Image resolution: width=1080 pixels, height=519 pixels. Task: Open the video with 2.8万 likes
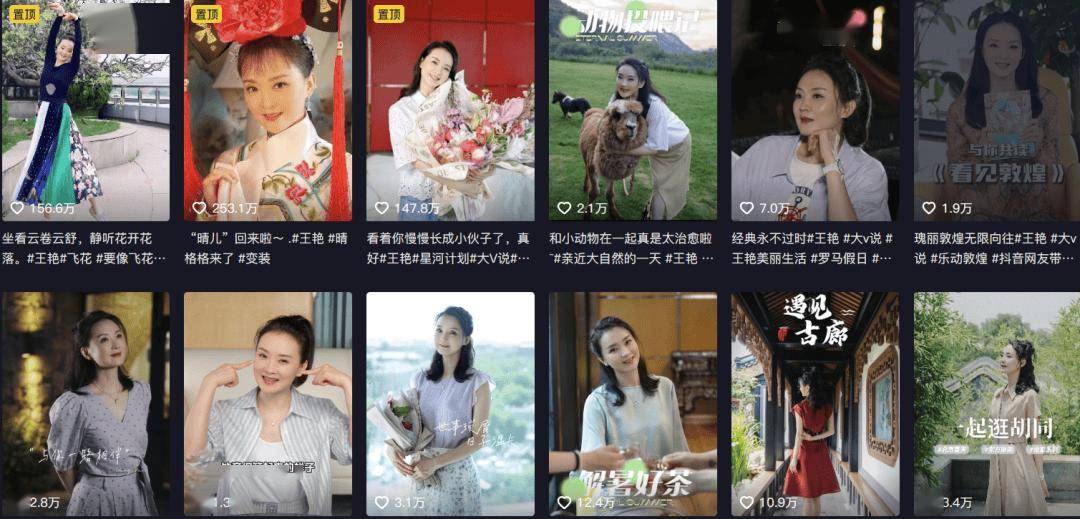(x=85, y=403)
